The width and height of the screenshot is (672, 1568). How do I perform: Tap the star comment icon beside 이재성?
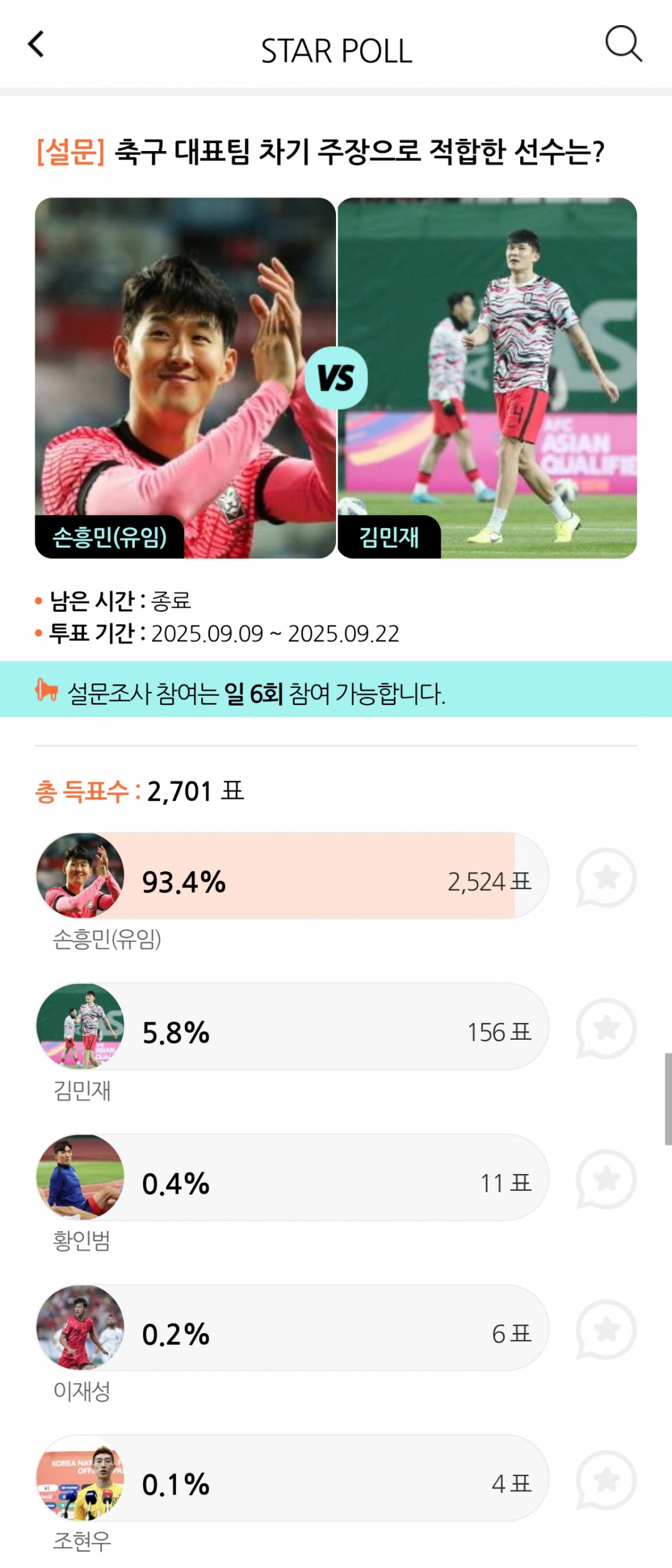[606, 1330]
